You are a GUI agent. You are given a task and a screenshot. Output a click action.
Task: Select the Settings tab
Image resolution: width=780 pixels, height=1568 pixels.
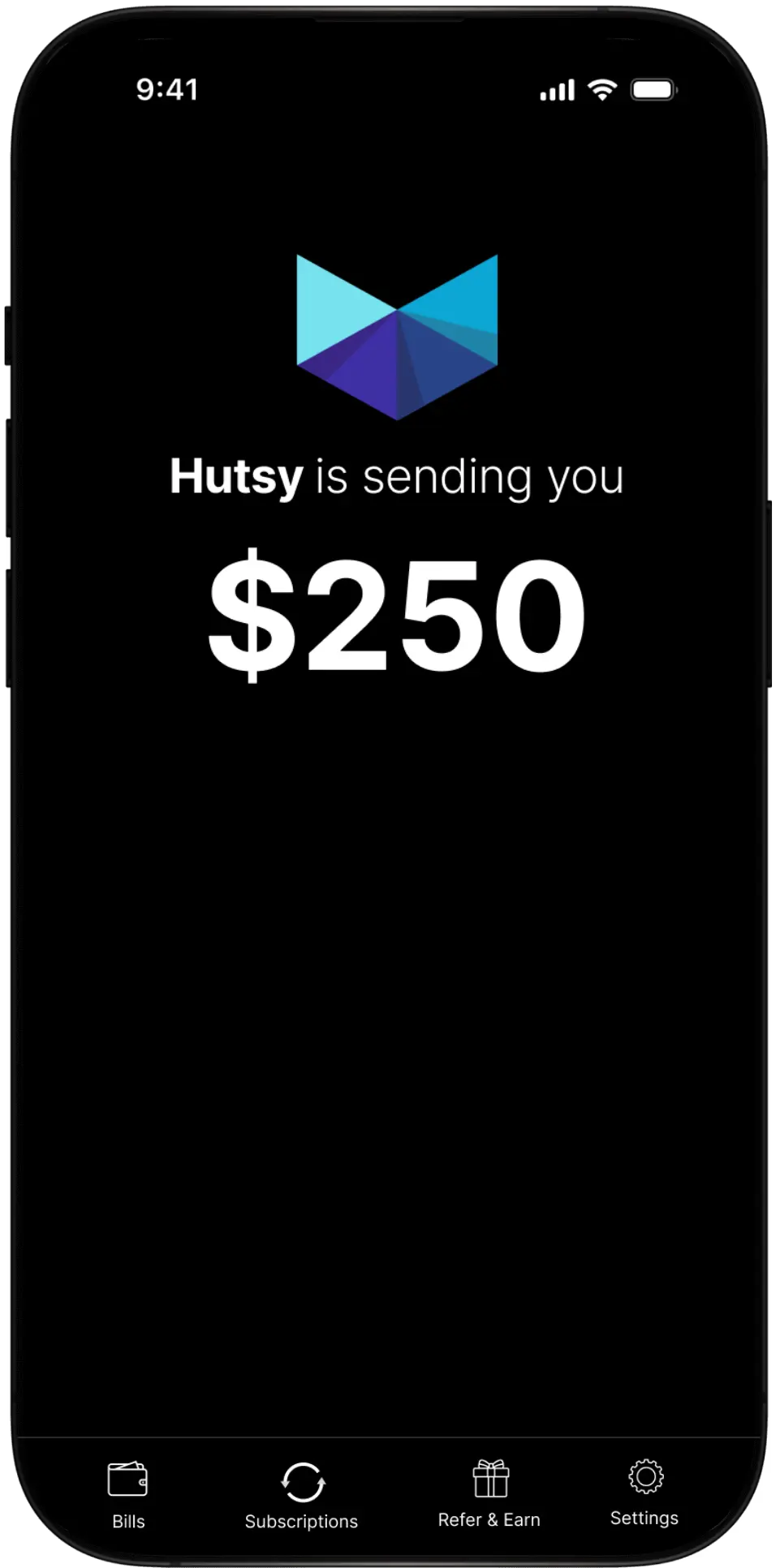point(644,1492)
